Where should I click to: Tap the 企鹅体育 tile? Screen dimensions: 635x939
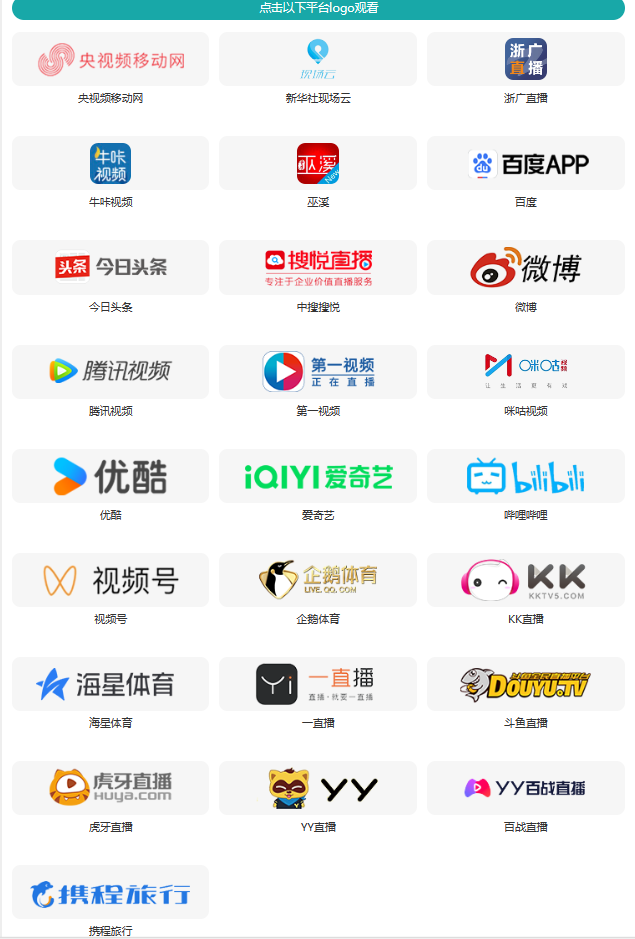click(x=318, y=580)
